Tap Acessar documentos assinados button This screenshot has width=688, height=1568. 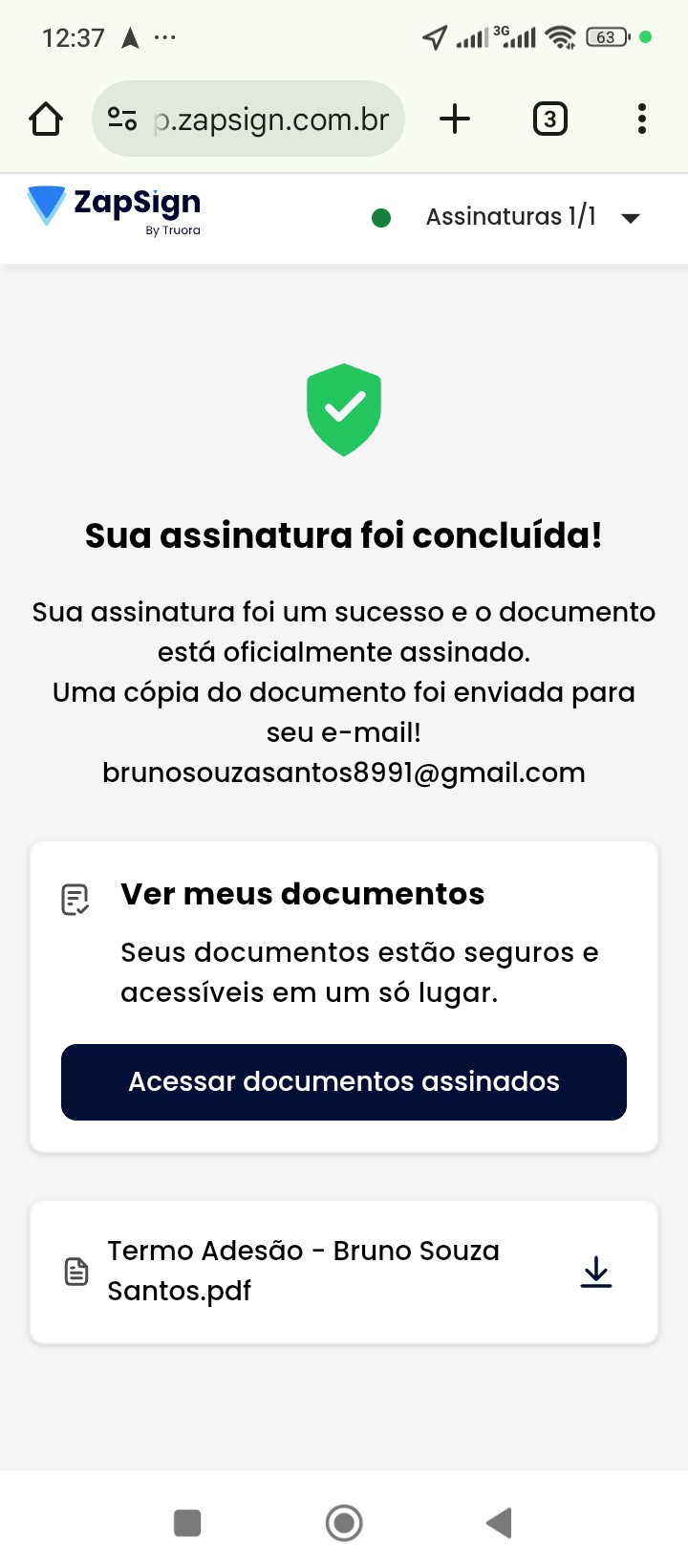point(344,1081)
